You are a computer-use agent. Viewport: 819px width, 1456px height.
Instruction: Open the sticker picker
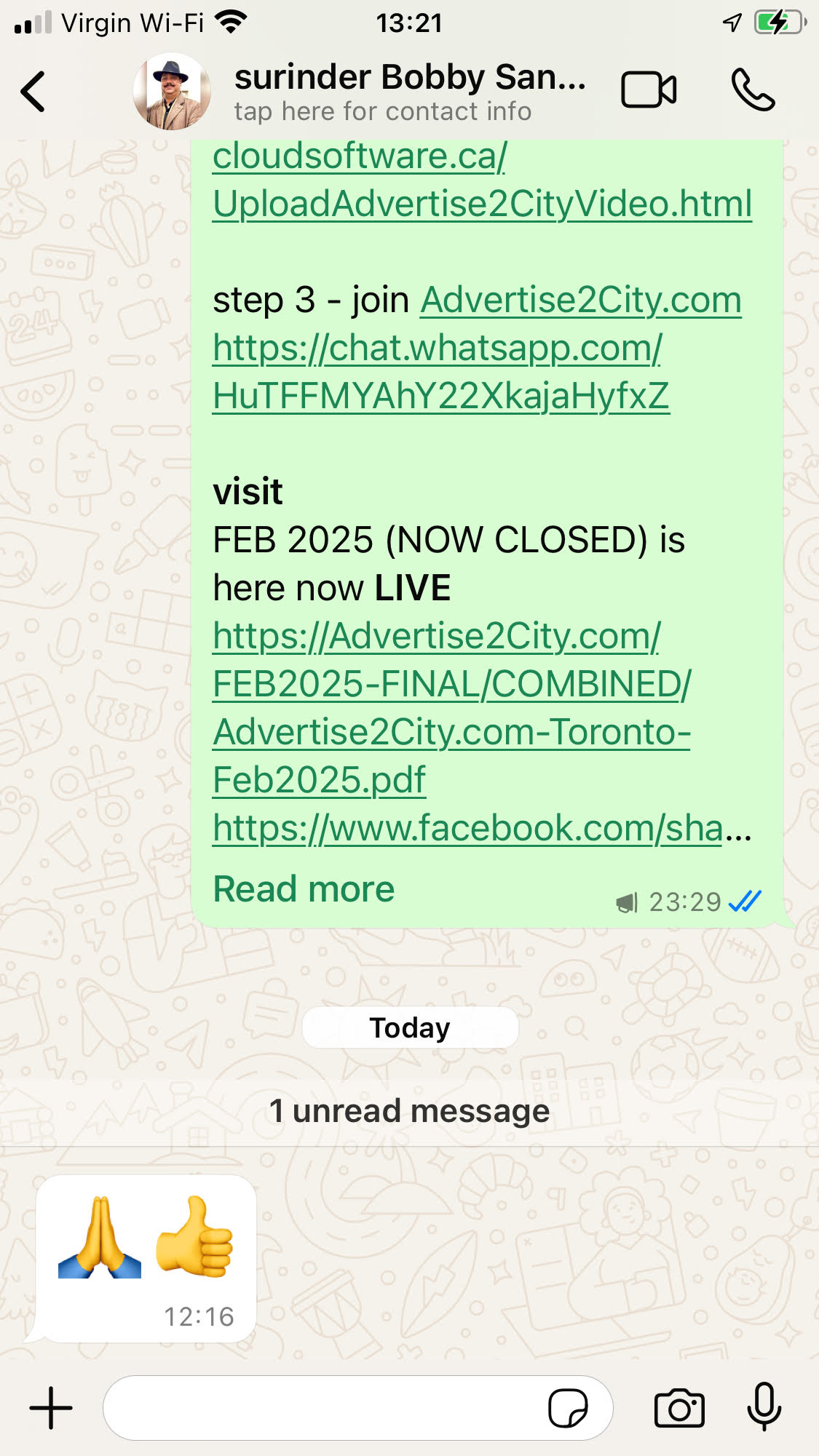[568, 1408]
